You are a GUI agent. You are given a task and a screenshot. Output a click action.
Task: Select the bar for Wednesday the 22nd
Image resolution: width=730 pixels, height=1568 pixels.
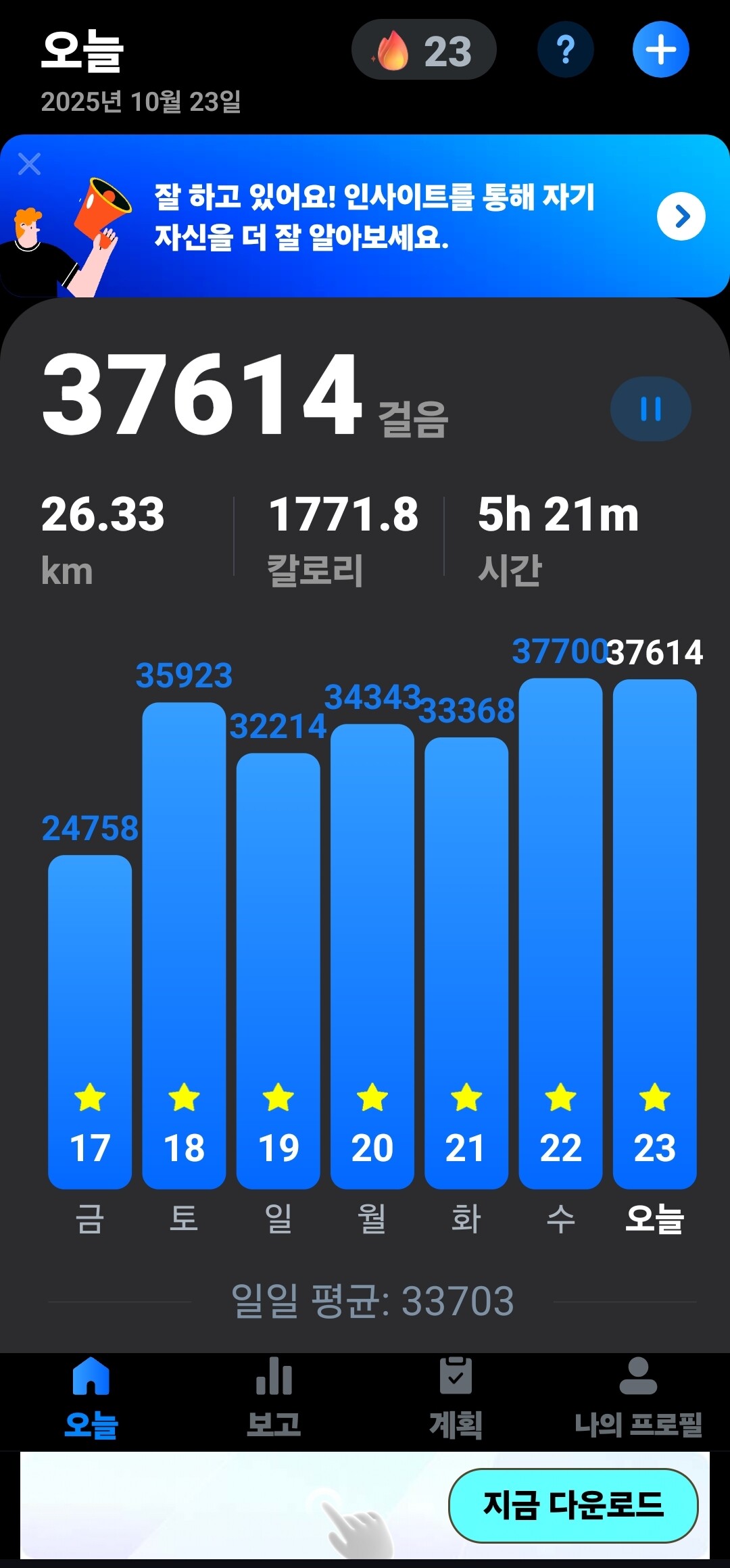tap(560, 933)
